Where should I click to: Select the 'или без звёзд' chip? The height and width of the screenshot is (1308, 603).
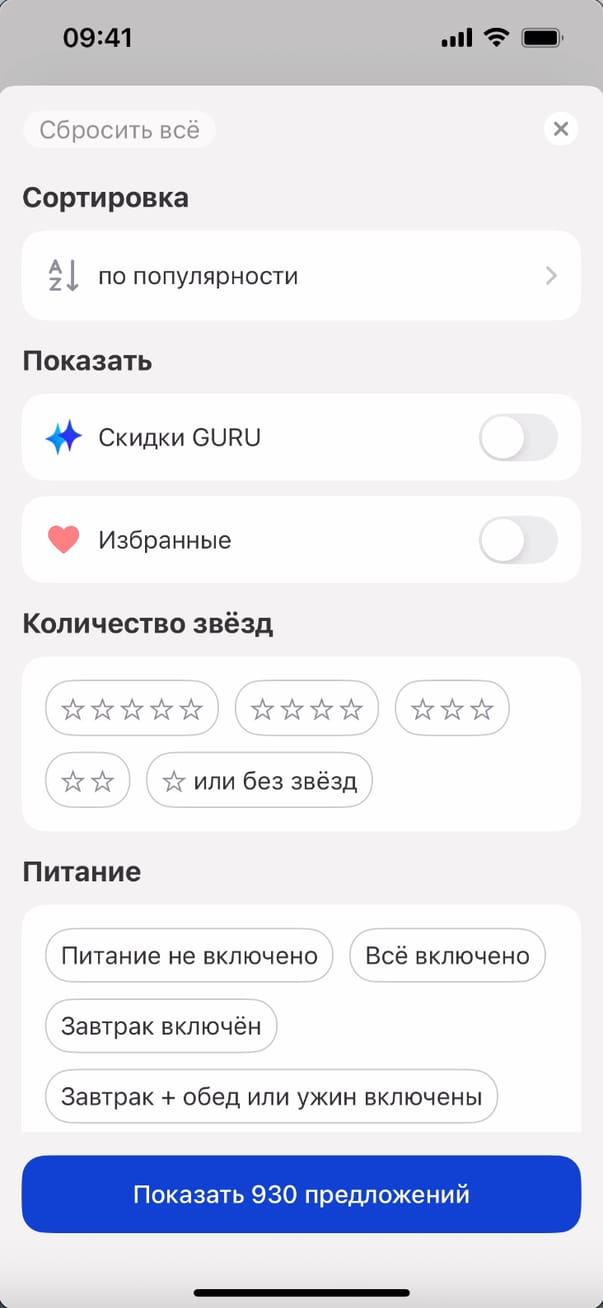[x=259, y=781]
